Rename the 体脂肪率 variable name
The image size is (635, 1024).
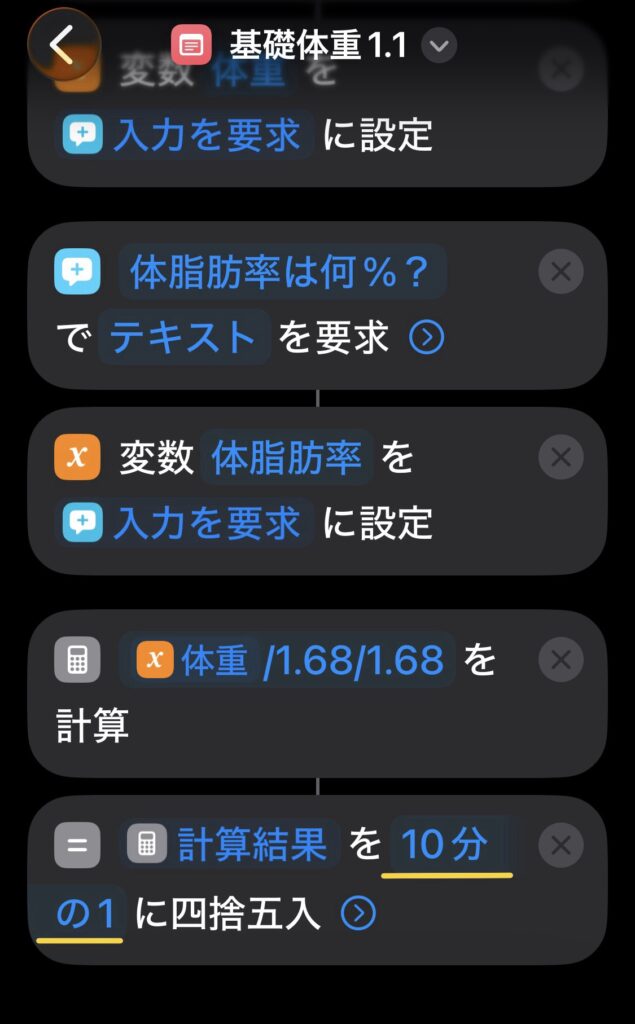[x=286, y=458]
